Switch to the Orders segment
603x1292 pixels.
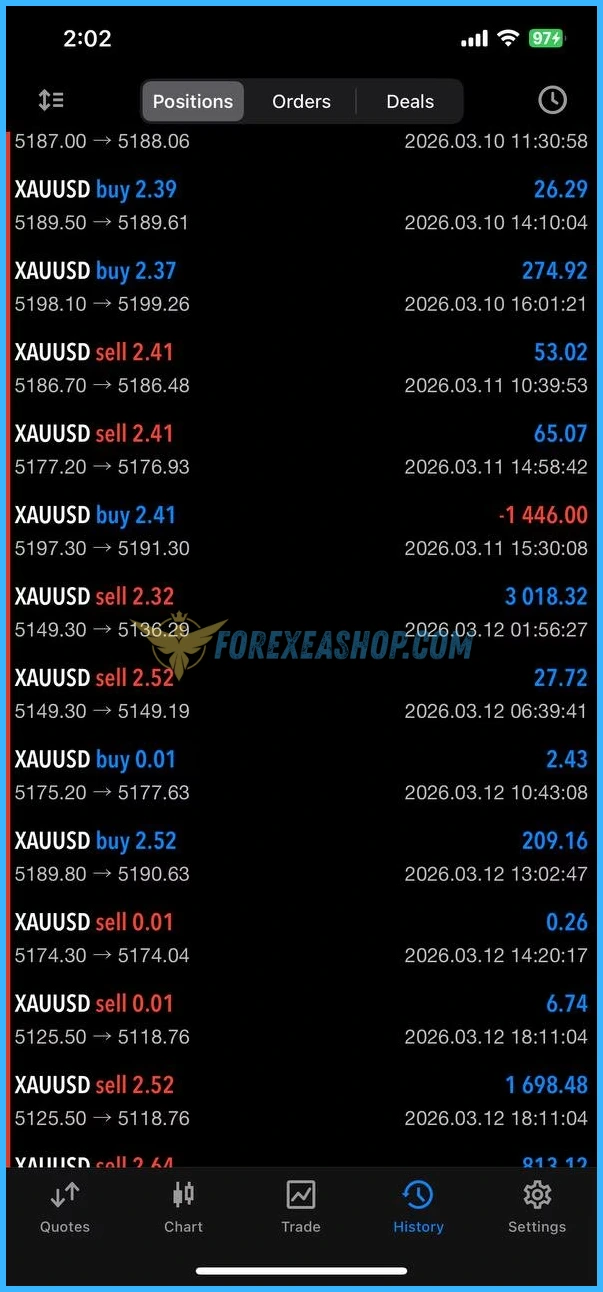pyautogui.click(x=301, y=101)
